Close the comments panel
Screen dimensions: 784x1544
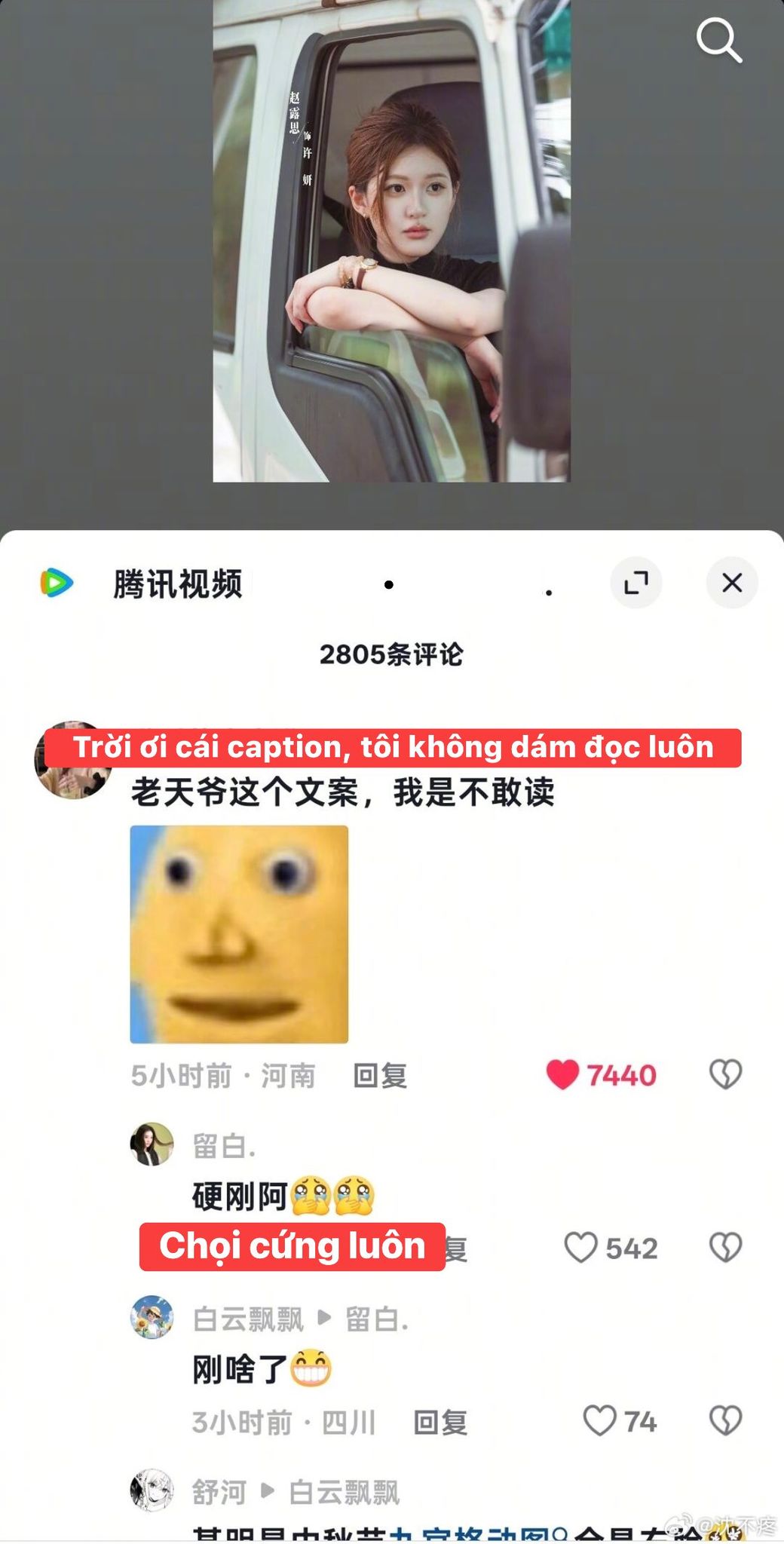pyautogui.click(x=731, y=583)
